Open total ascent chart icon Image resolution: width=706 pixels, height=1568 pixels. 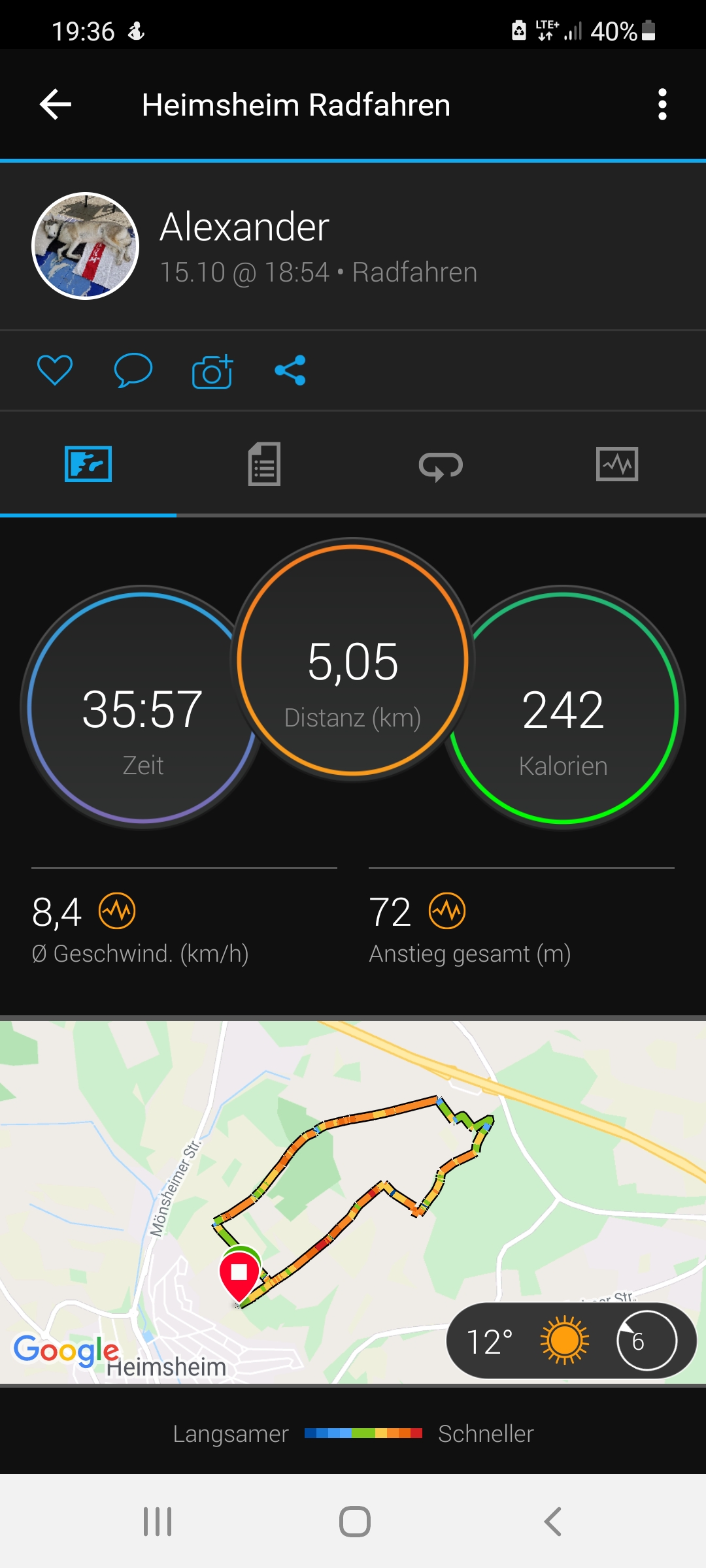pyautogui.click(x=447, y=911)
